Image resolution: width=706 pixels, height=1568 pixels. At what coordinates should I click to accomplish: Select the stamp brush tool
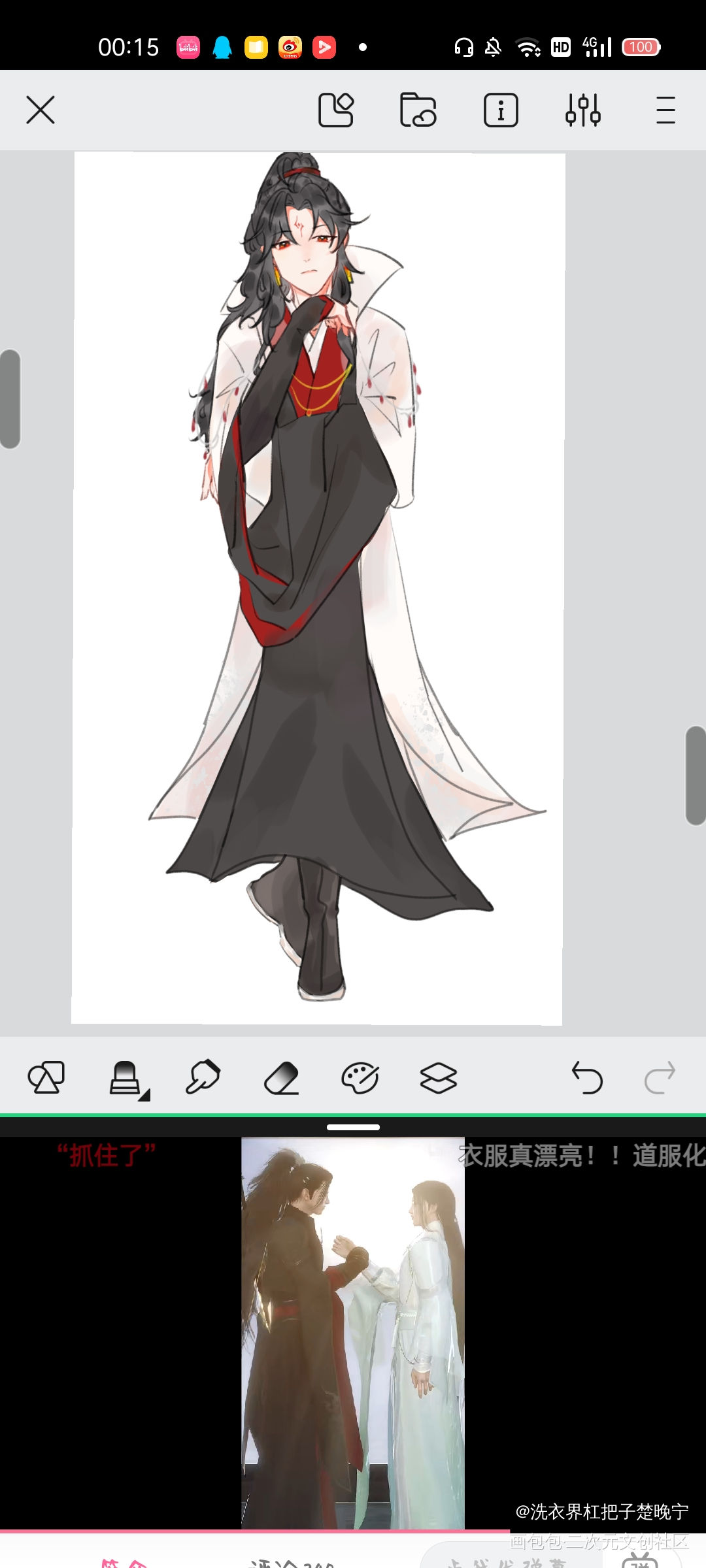pos(127,1079)
